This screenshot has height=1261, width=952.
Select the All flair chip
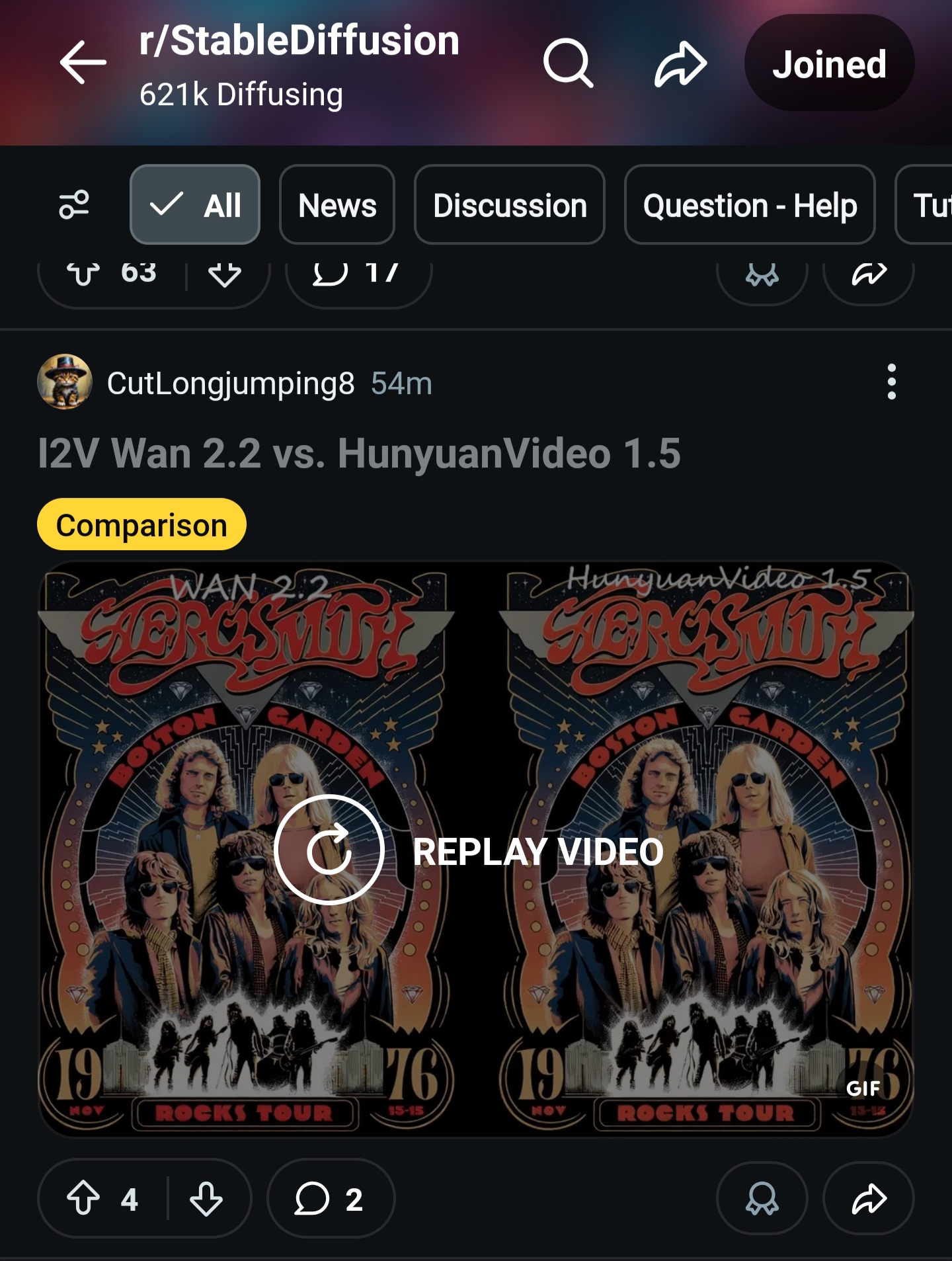point(195,205)
